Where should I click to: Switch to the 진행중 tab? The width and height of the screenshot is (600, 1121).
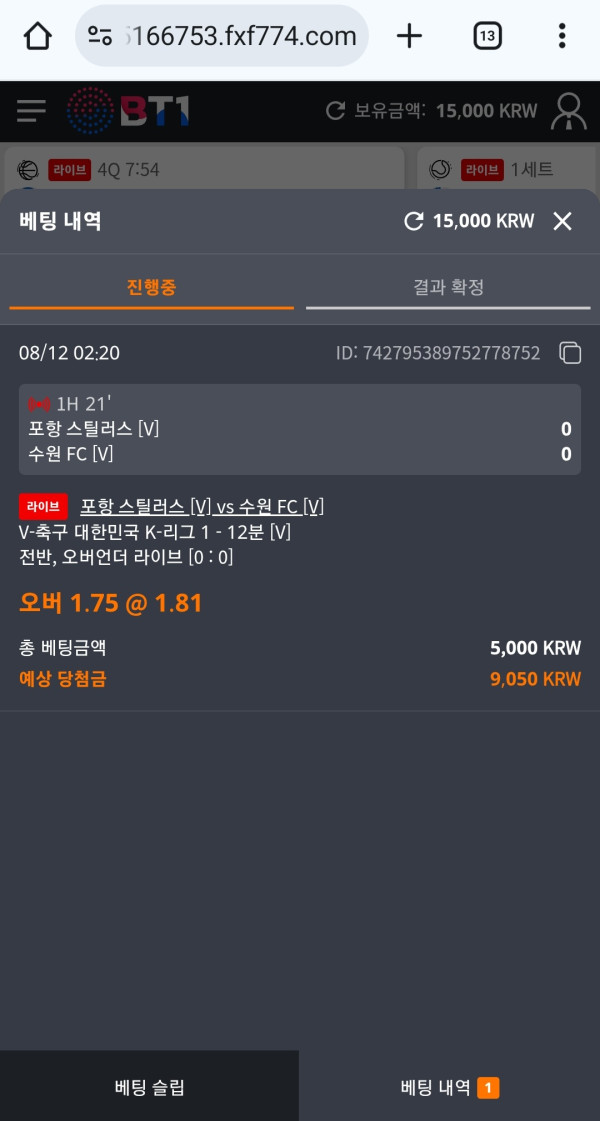pyautogui.click(x=152, y=287)
